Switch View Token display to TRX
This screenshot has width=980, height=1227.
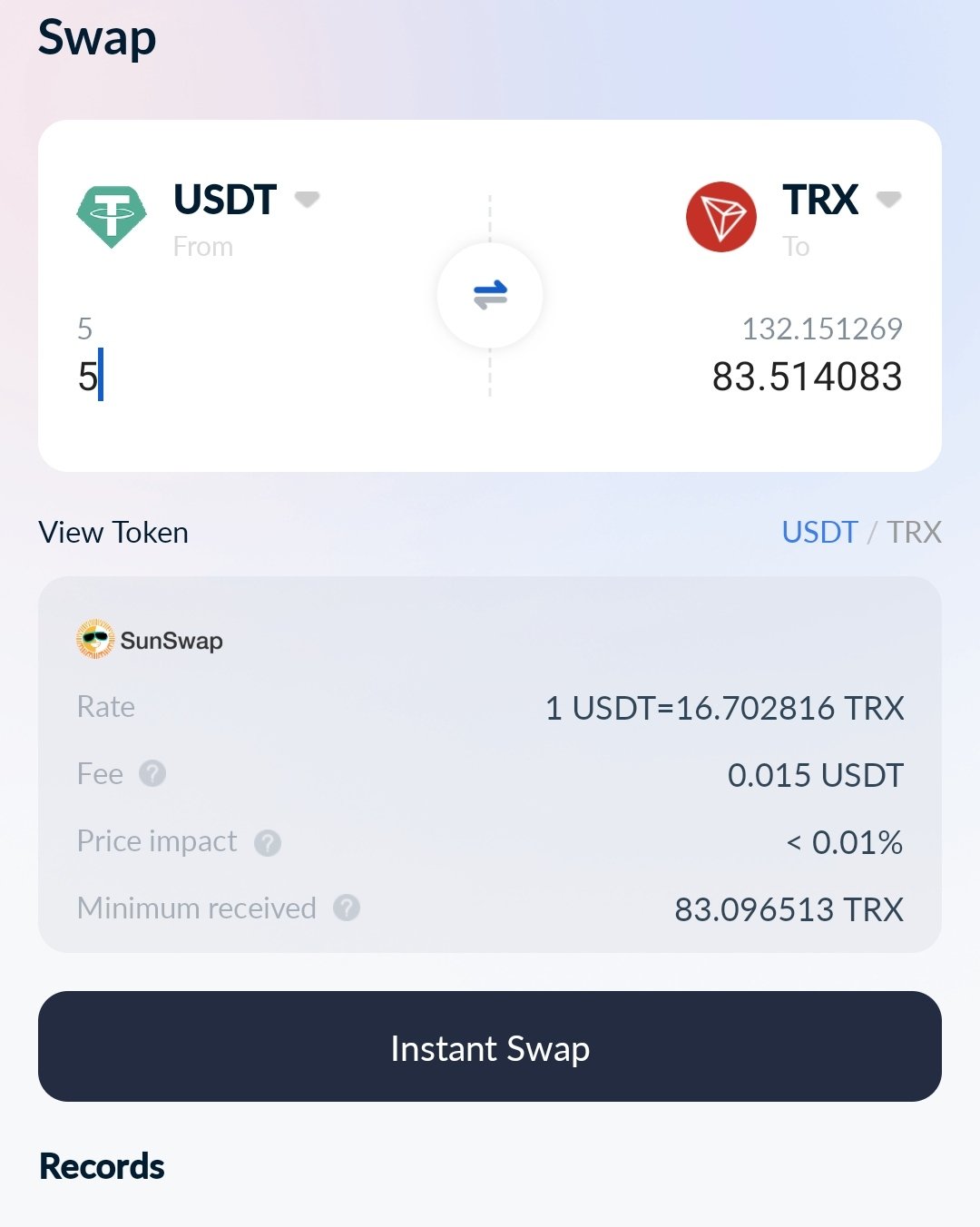pos(915,532)
